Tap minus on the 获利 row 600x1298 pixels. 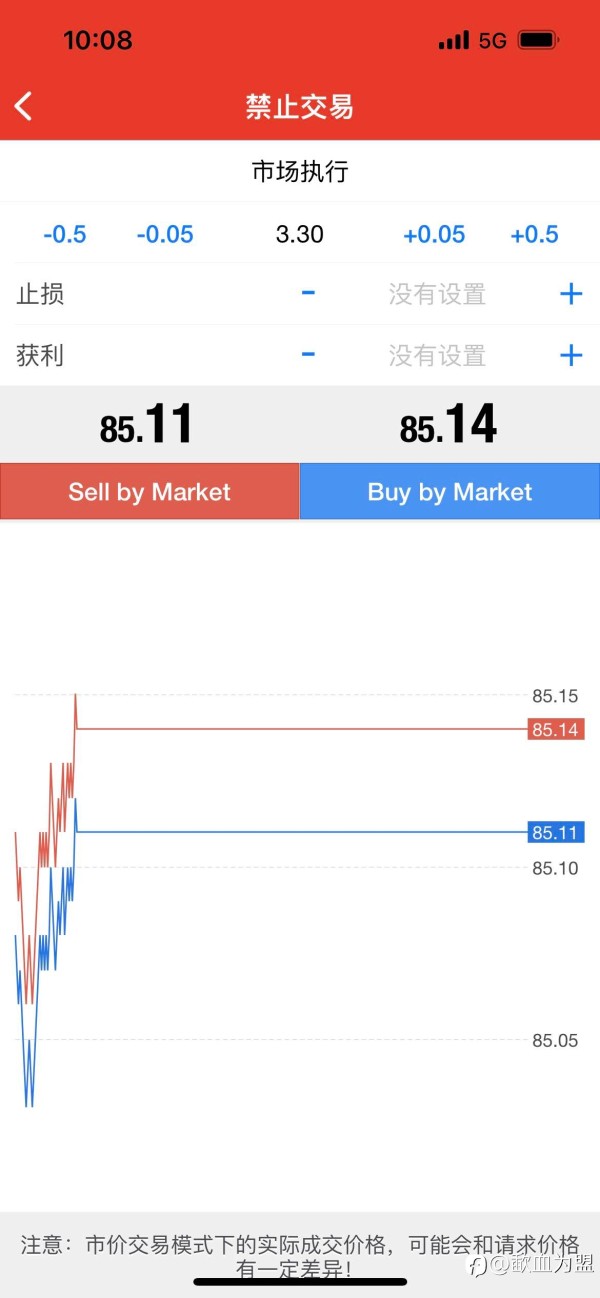[309, 354]
